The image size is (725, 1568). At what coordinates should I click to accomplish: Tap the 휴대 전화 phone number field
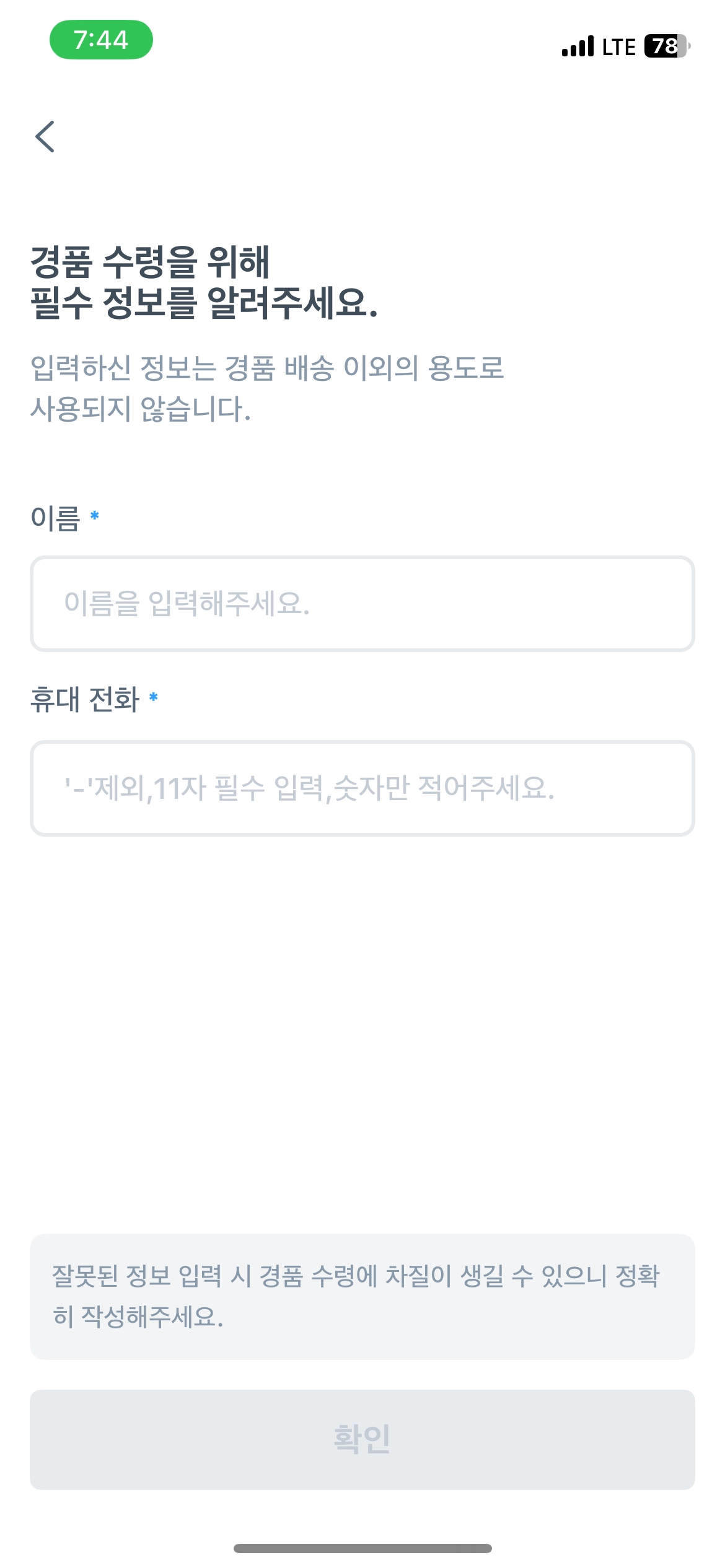362,788
